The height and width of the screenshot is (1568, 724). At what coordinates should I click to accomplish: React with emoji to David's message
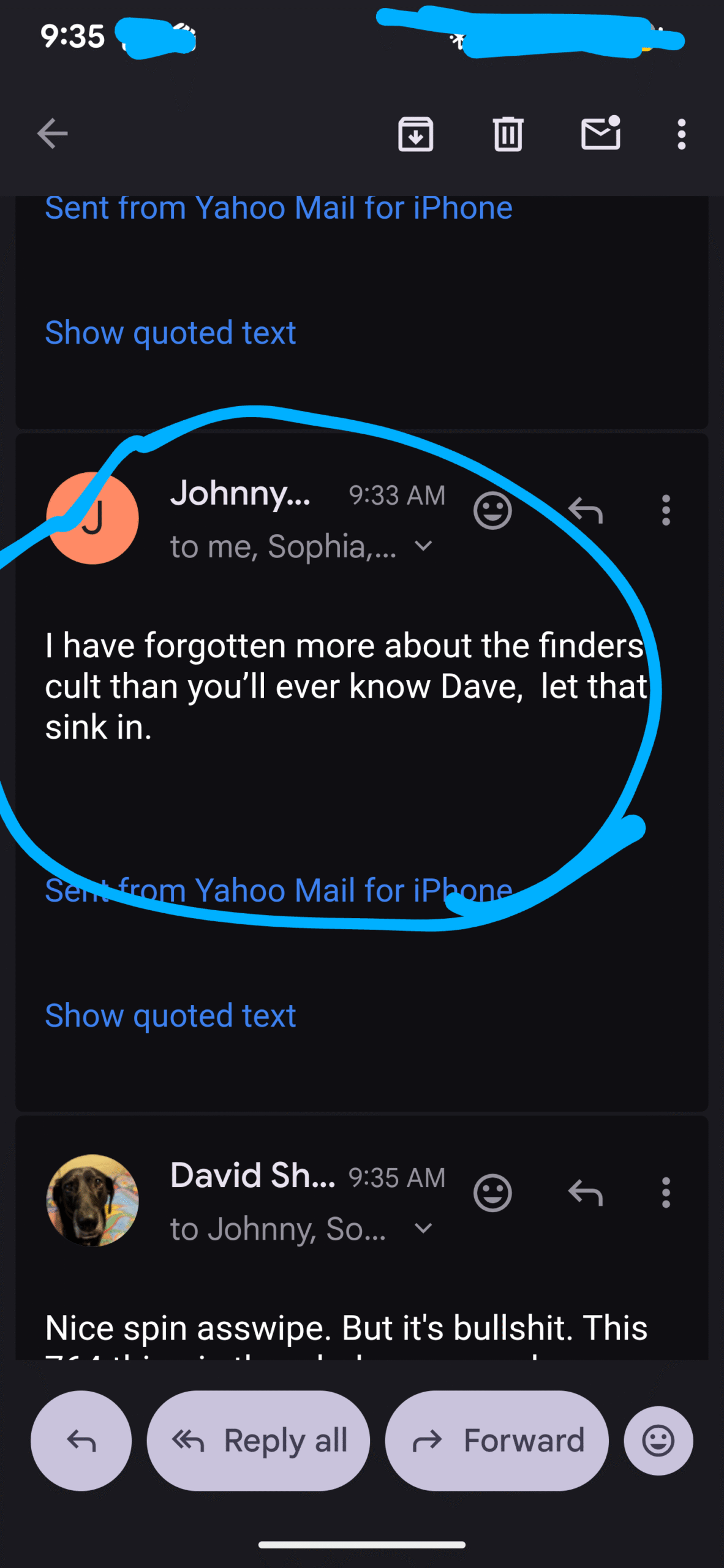coord(492,1193)
